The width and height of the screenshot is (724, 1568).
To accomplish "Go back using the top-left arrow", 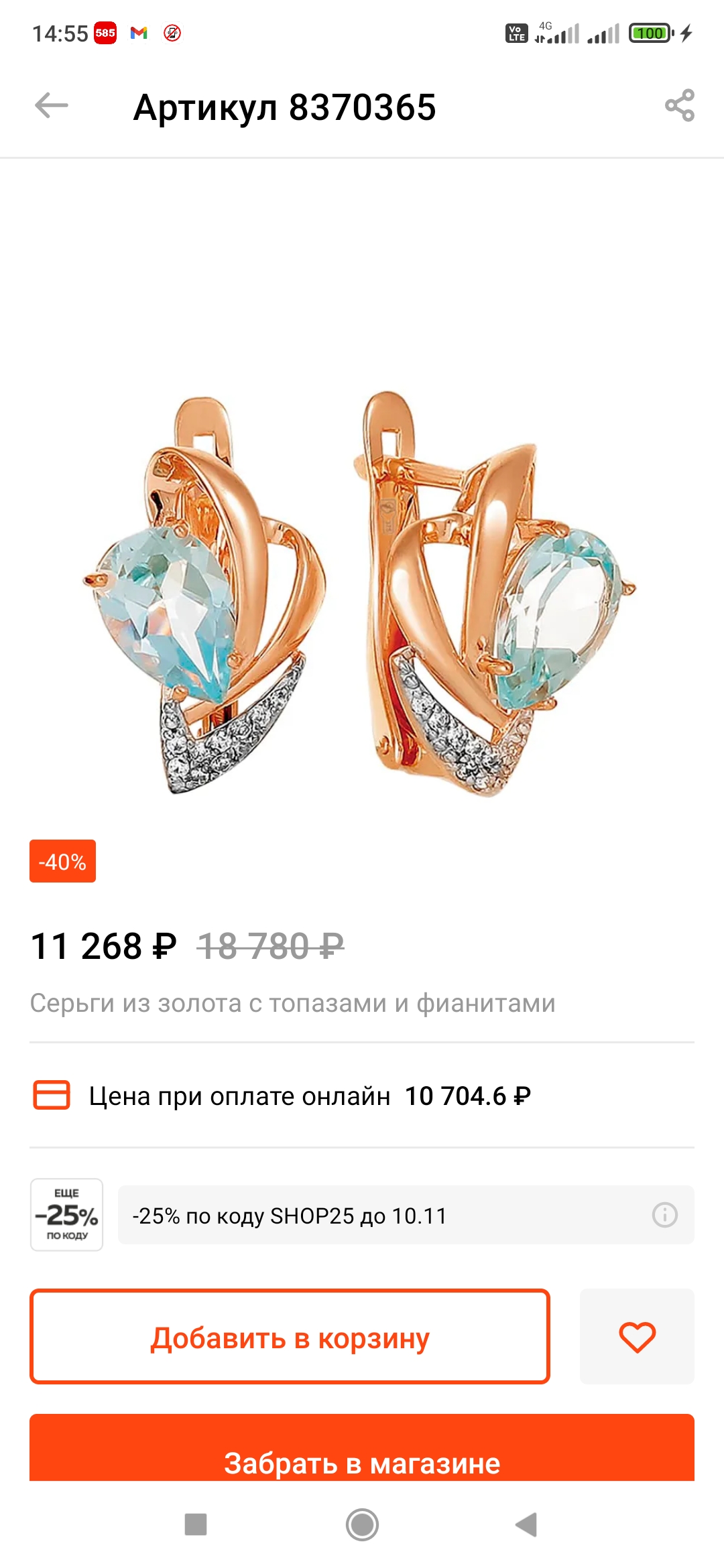I will pos(52,106).
